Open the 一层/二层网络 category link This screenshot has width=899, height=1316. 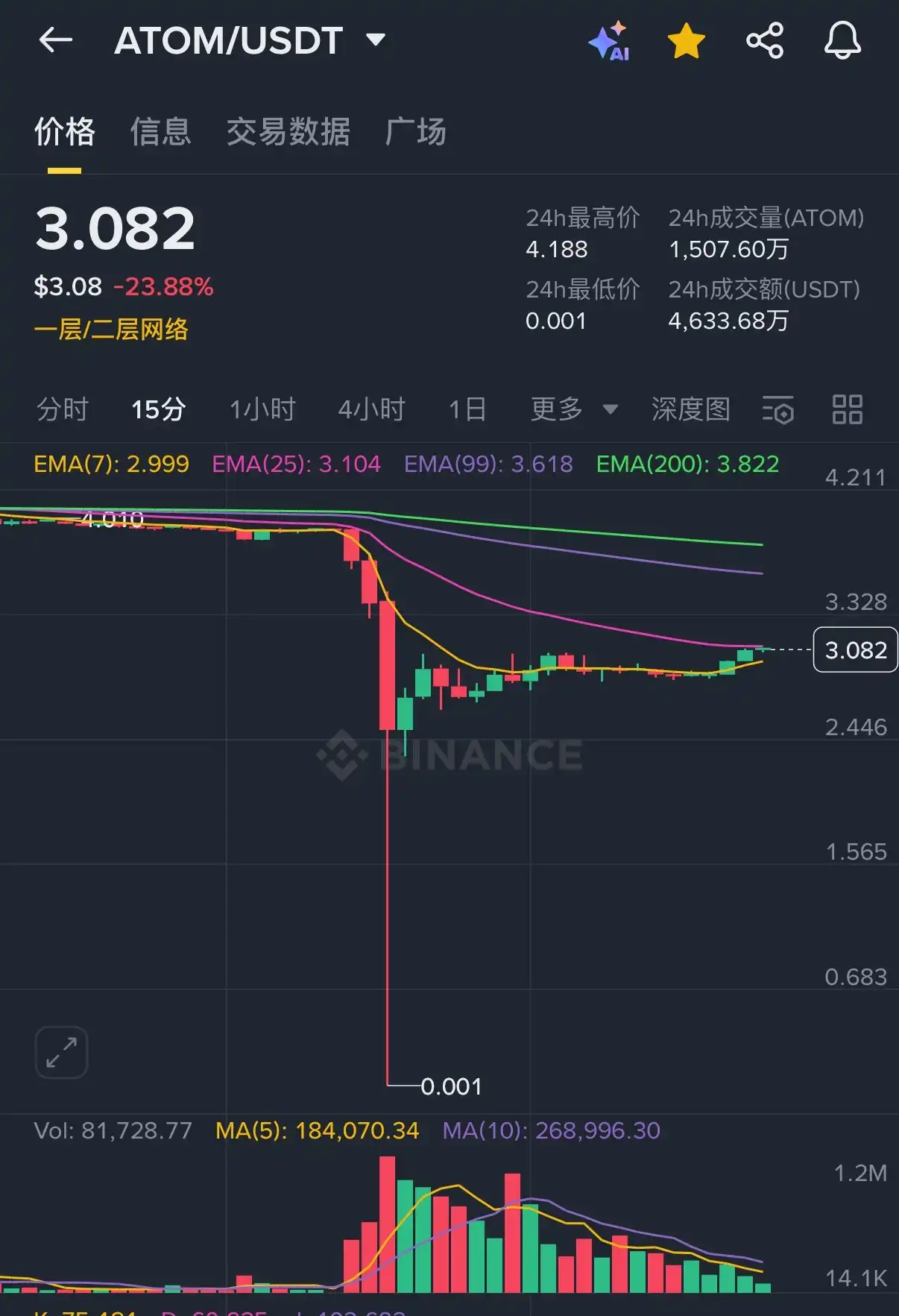pos(111,329)
